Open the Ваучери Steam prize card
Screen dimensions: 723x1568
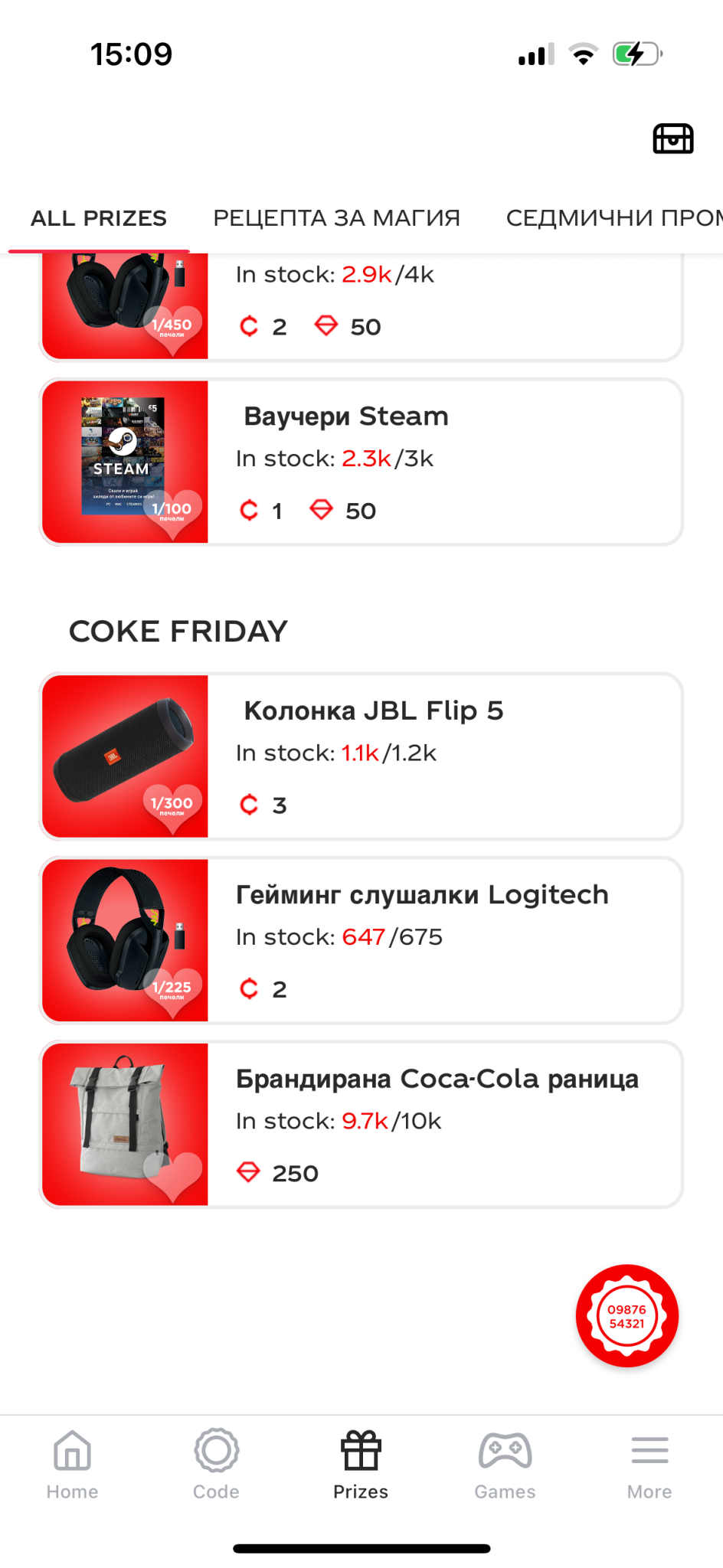pos(361,462)
